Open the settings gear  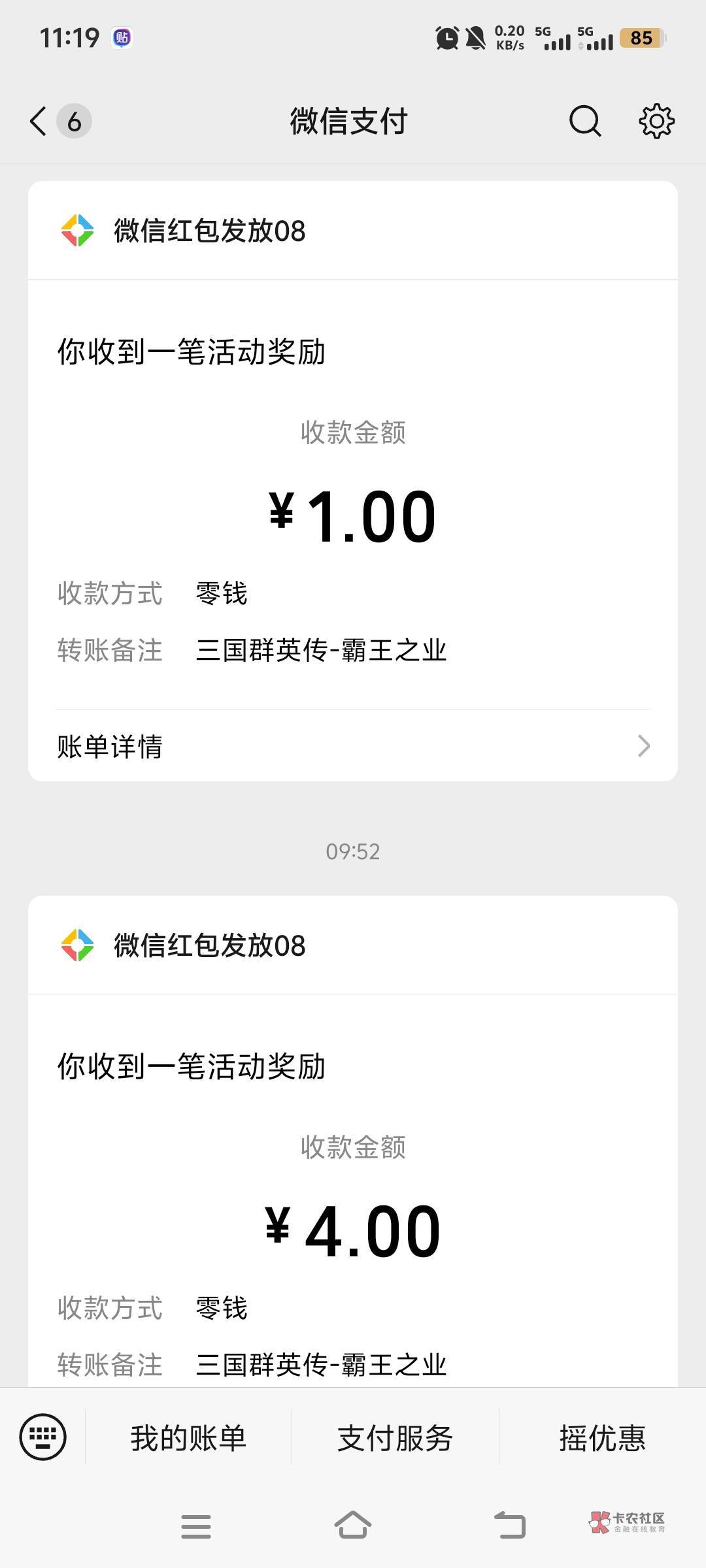coord(656,122)
